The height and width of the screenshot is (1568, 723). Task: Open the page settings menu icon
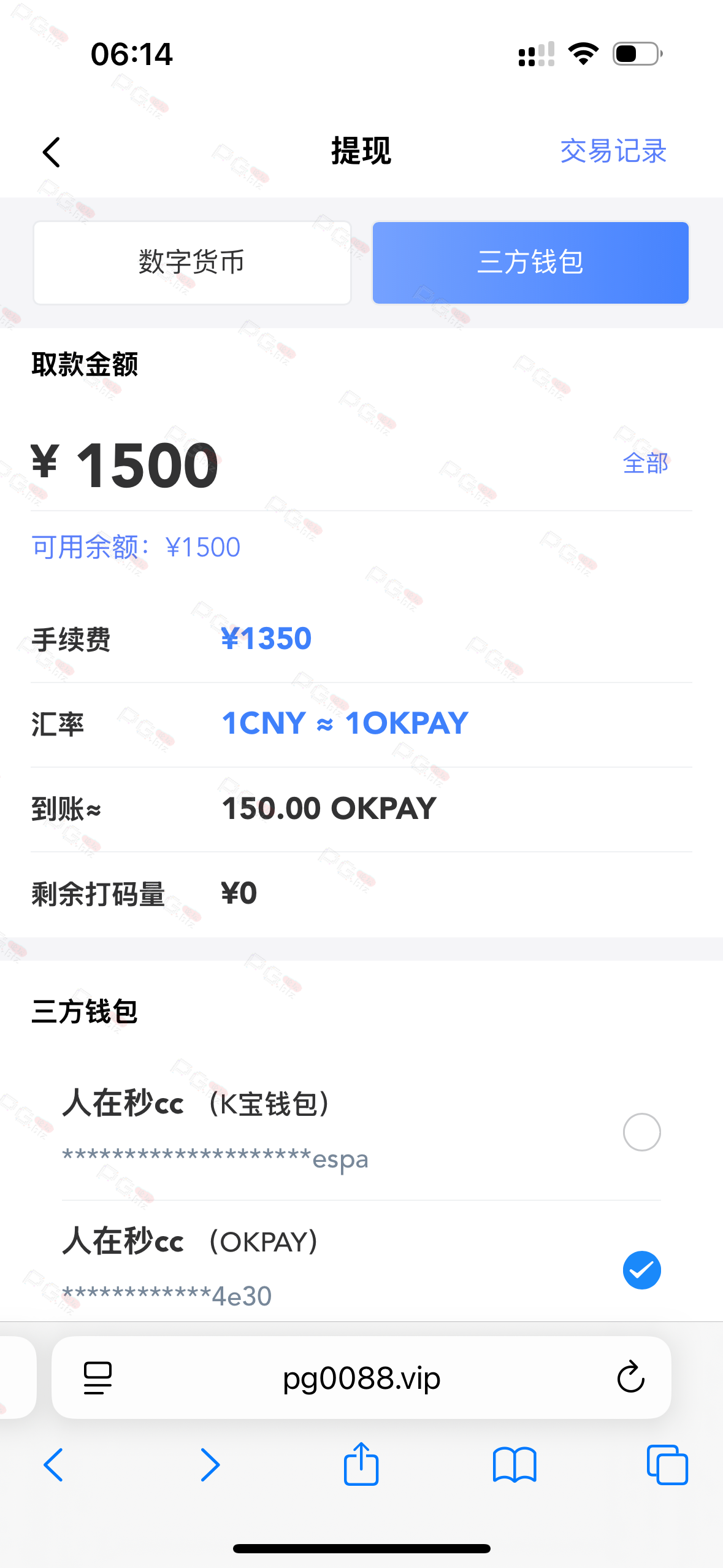[98, 1378]
